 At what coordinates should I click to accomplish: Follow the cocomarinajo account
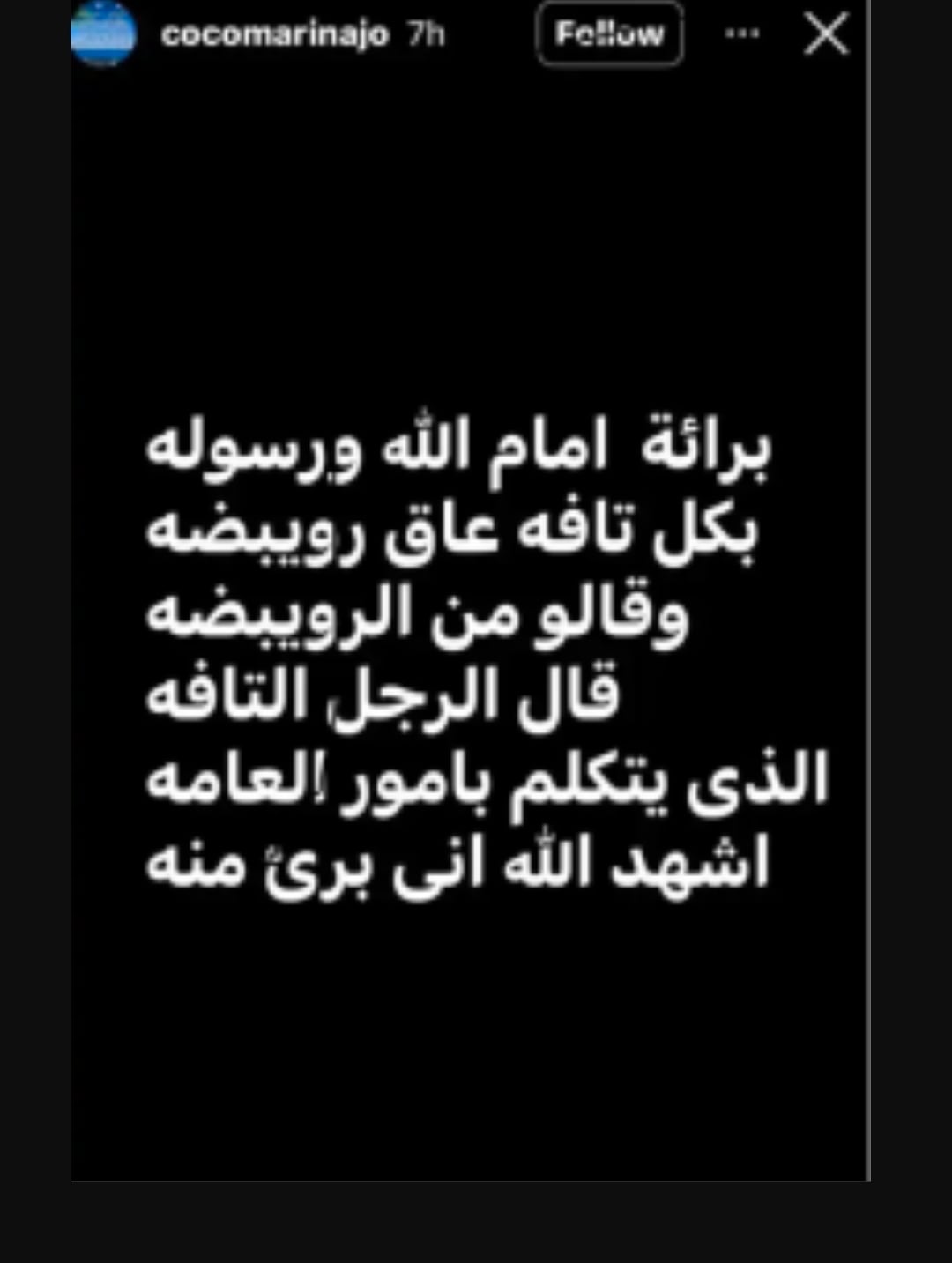point(609,34)
